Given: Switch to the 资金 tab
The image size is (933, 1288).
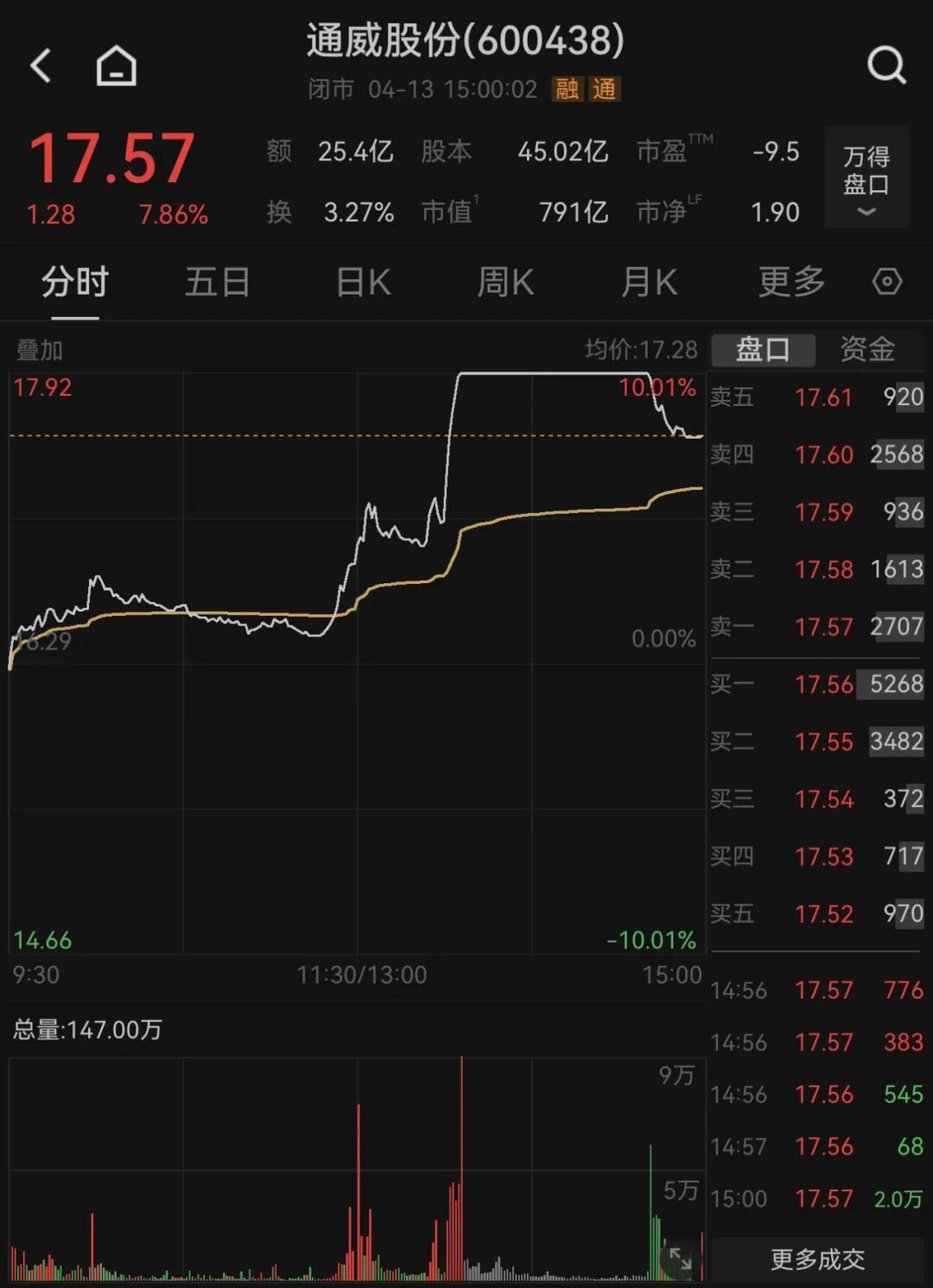Looking at the screenshot, I should tap(867, 350).
